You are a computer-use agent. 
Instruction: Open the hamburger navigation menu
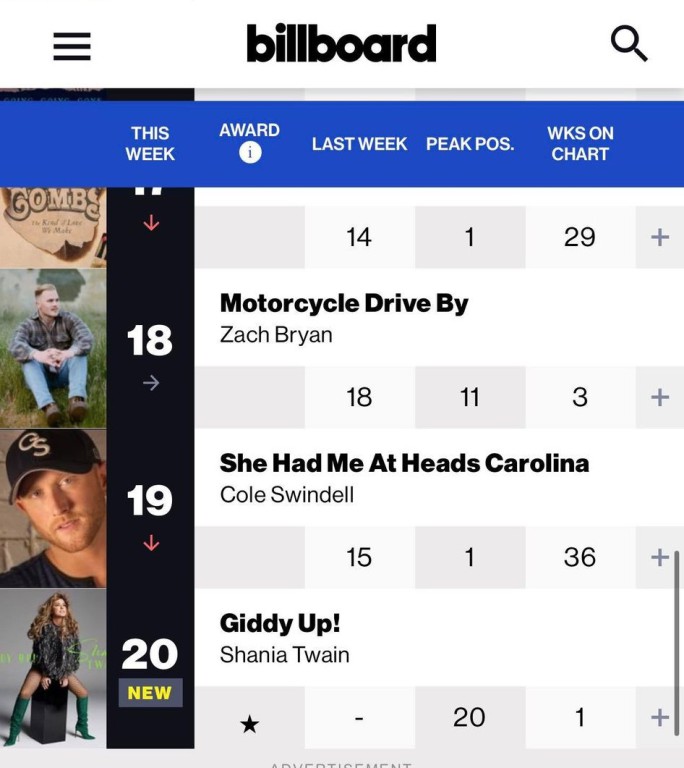(71, 45)
